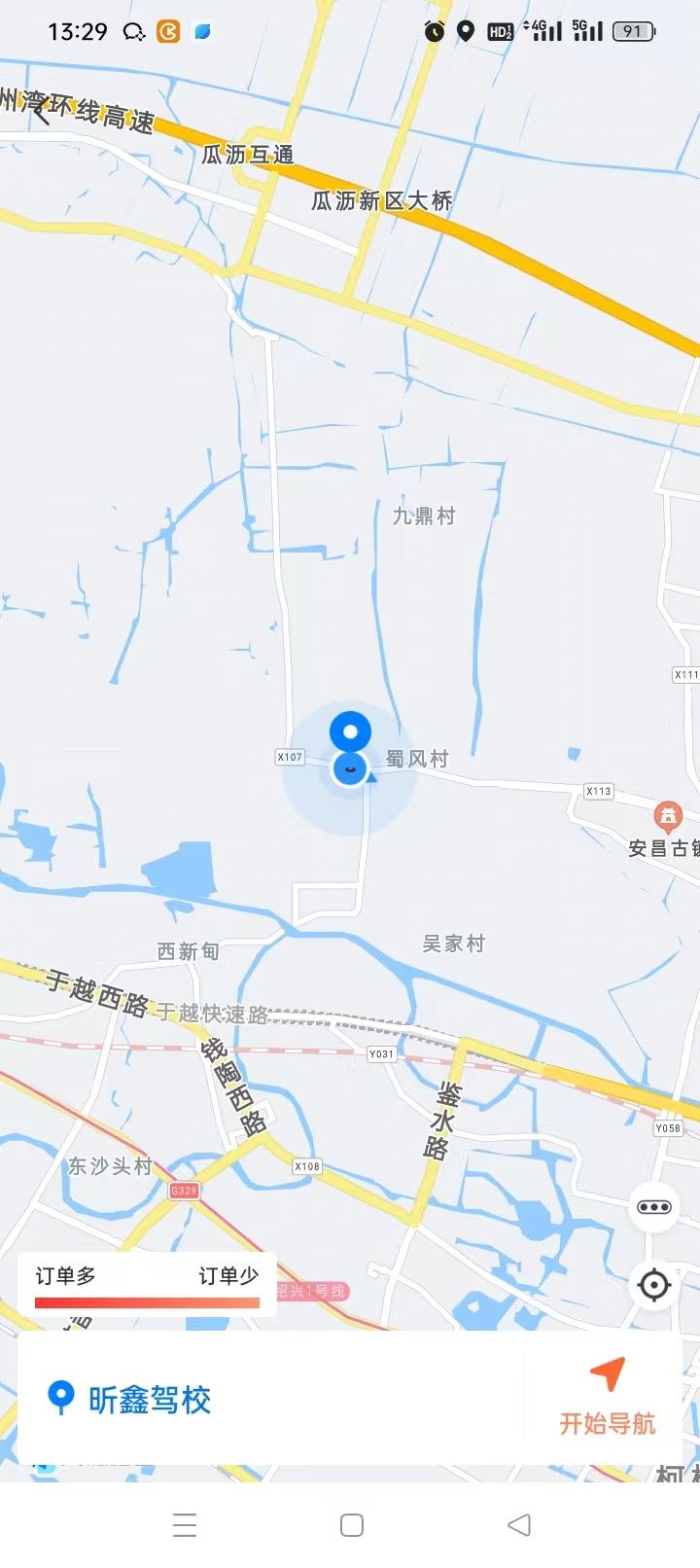The height and width of the screenshot is (1568, 700).
Task: Tap the GPS location icon in the status bar
Action: (x=465, y=30)
